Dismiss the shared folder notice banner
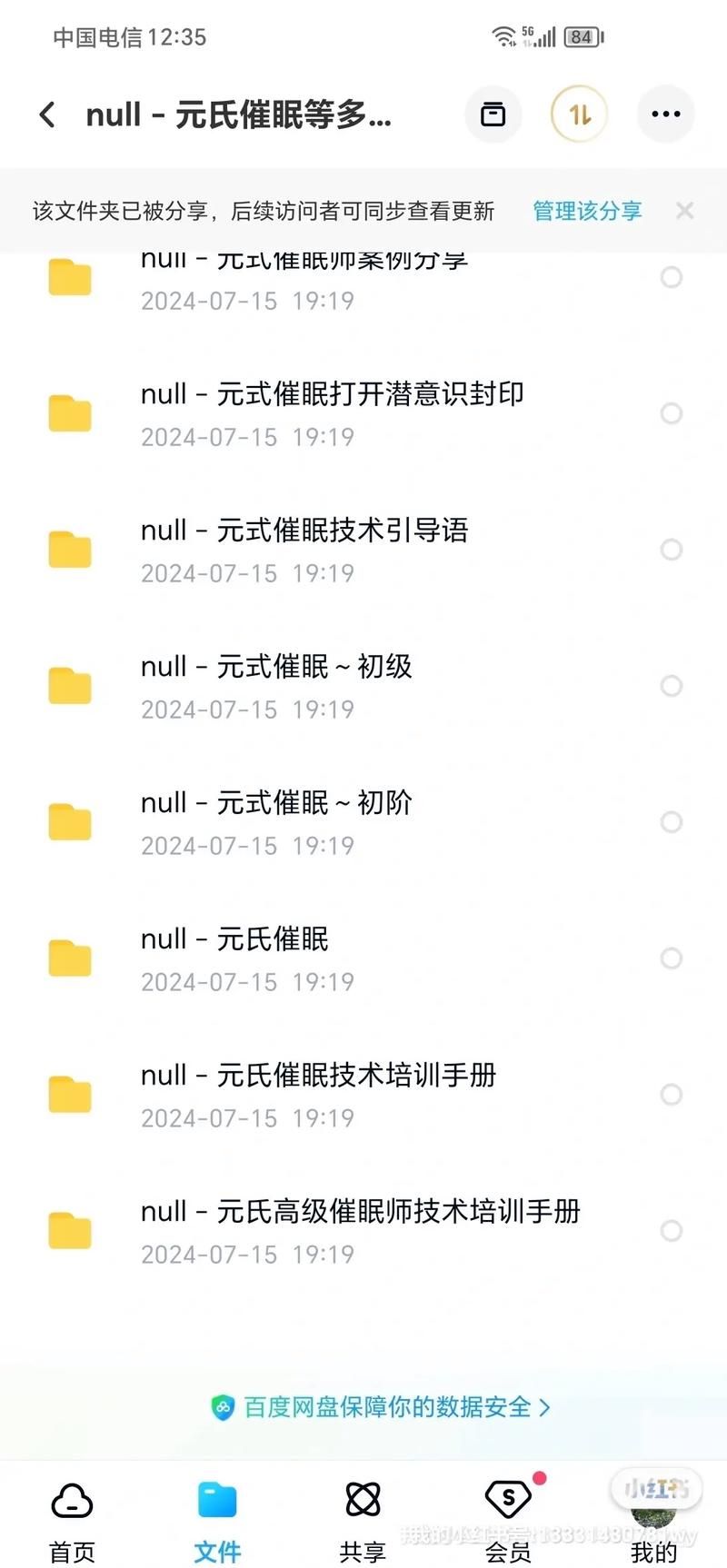The height and width of the screenshot is (1568, 727). [685, 212]
